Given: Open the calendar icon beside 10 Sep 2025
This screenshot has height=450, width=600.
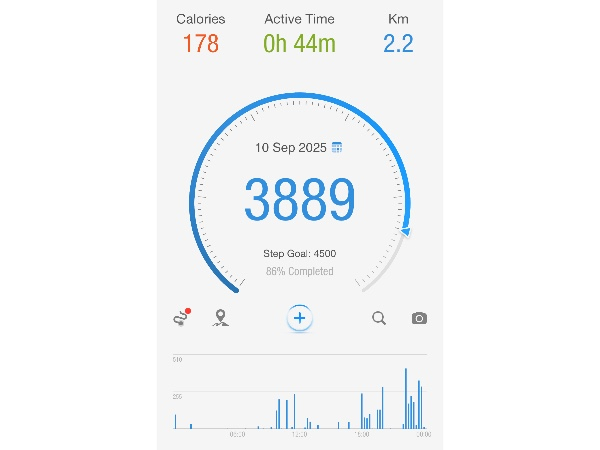Looking at the screenshot, I should point(337,147).
